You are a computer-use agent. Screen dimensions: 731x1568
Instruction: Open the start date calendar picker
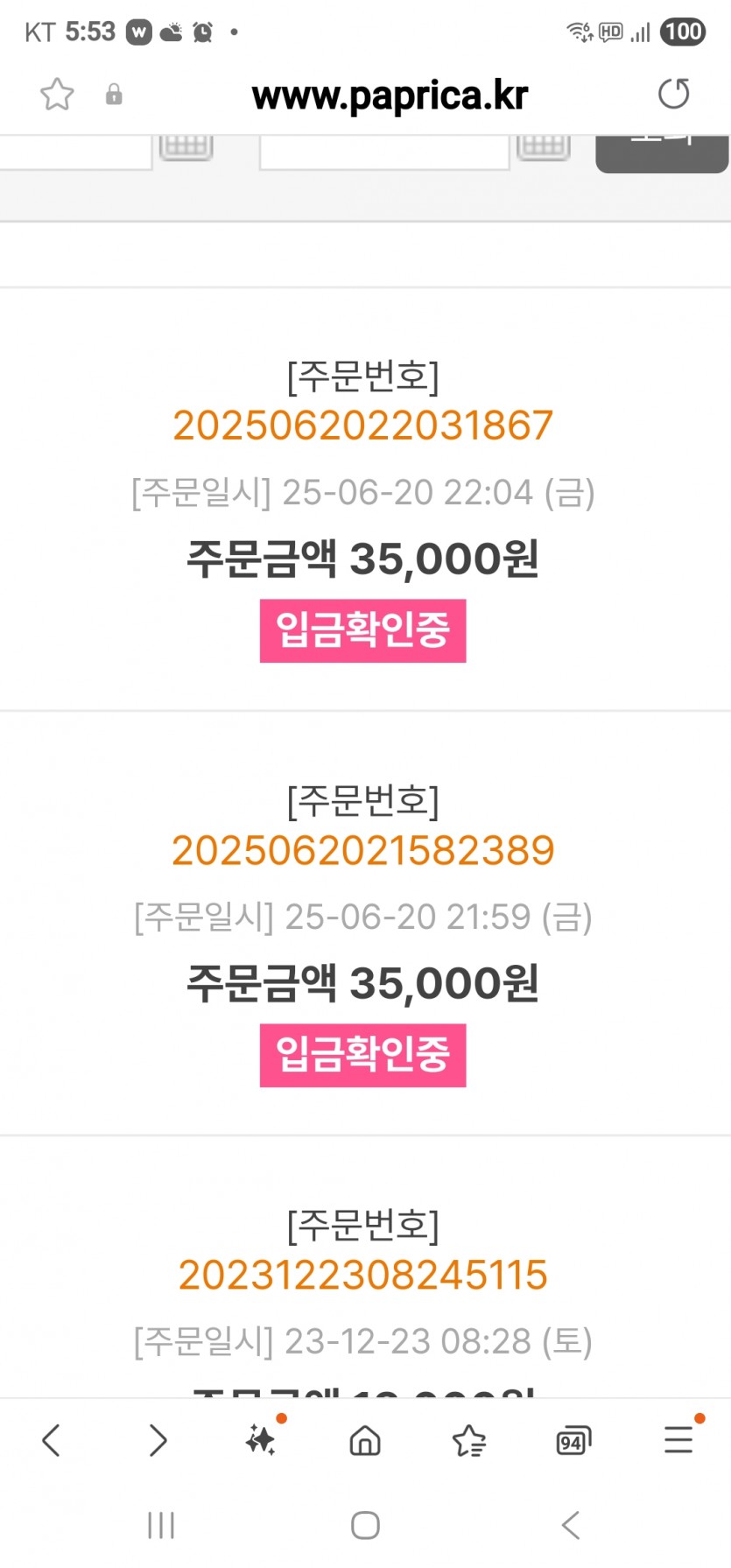click(x=186, y=147)
